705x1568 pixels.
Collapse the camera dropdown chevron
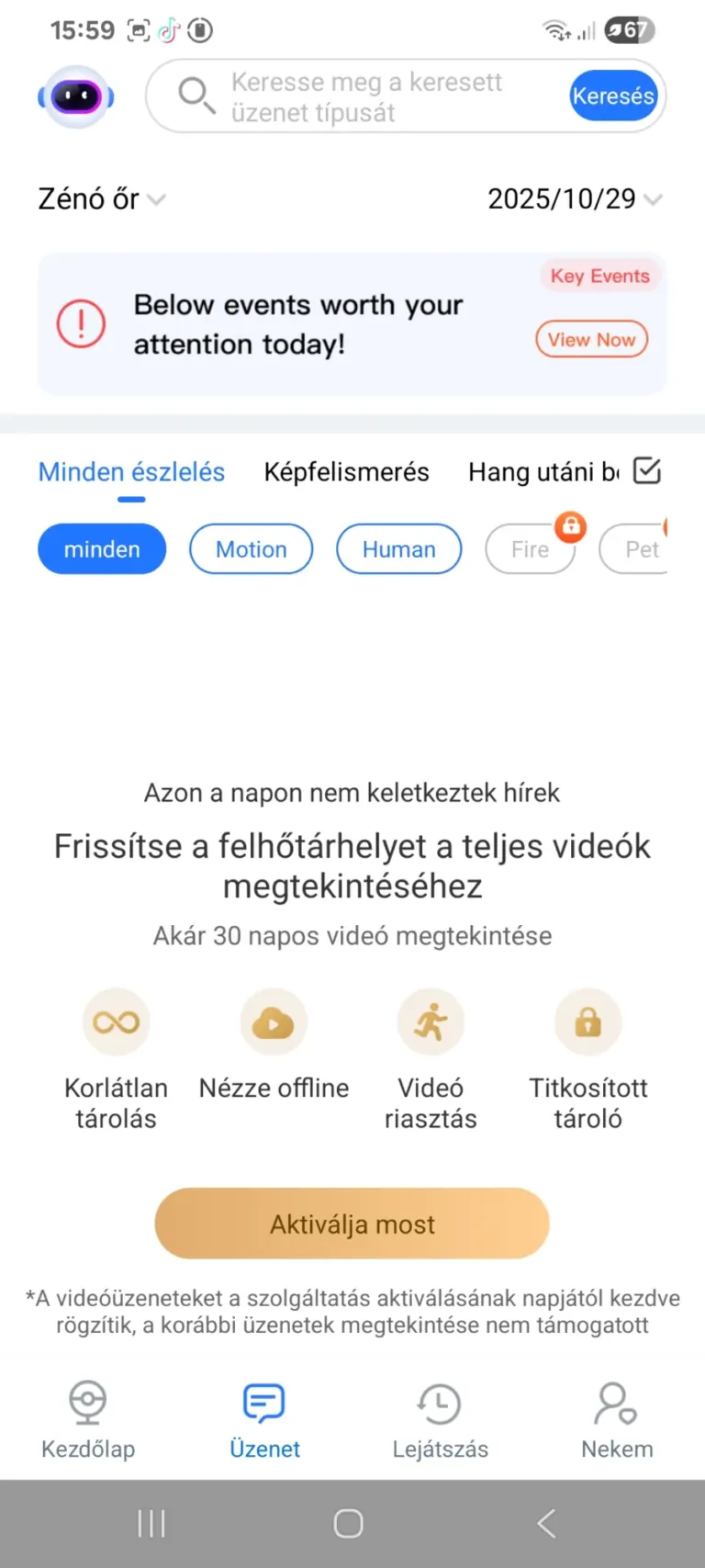155,200
